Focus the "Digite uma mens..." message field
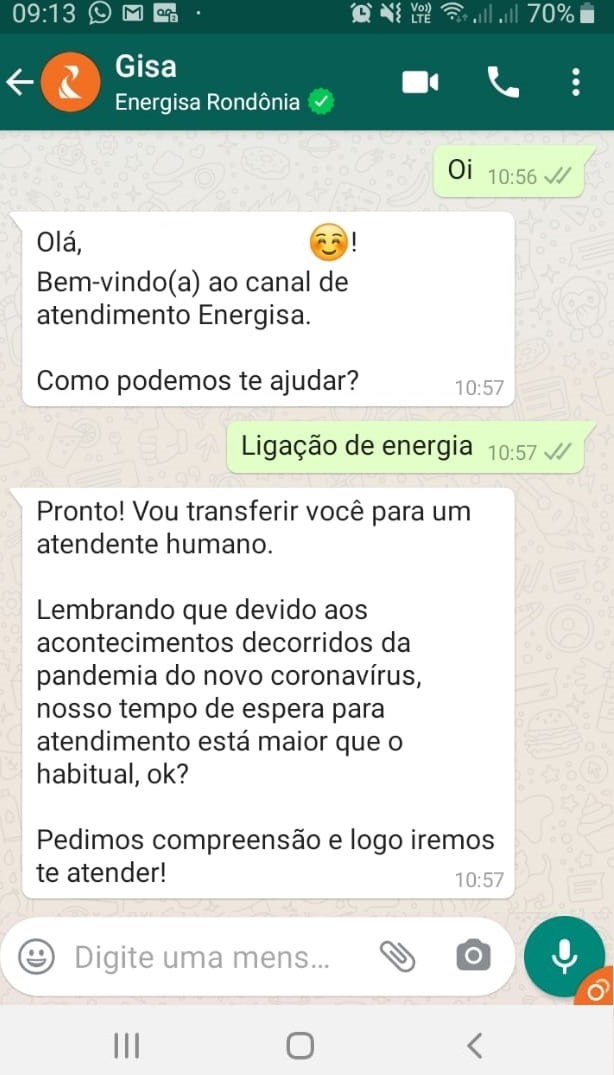The image size is (614, 1075). 202,957
